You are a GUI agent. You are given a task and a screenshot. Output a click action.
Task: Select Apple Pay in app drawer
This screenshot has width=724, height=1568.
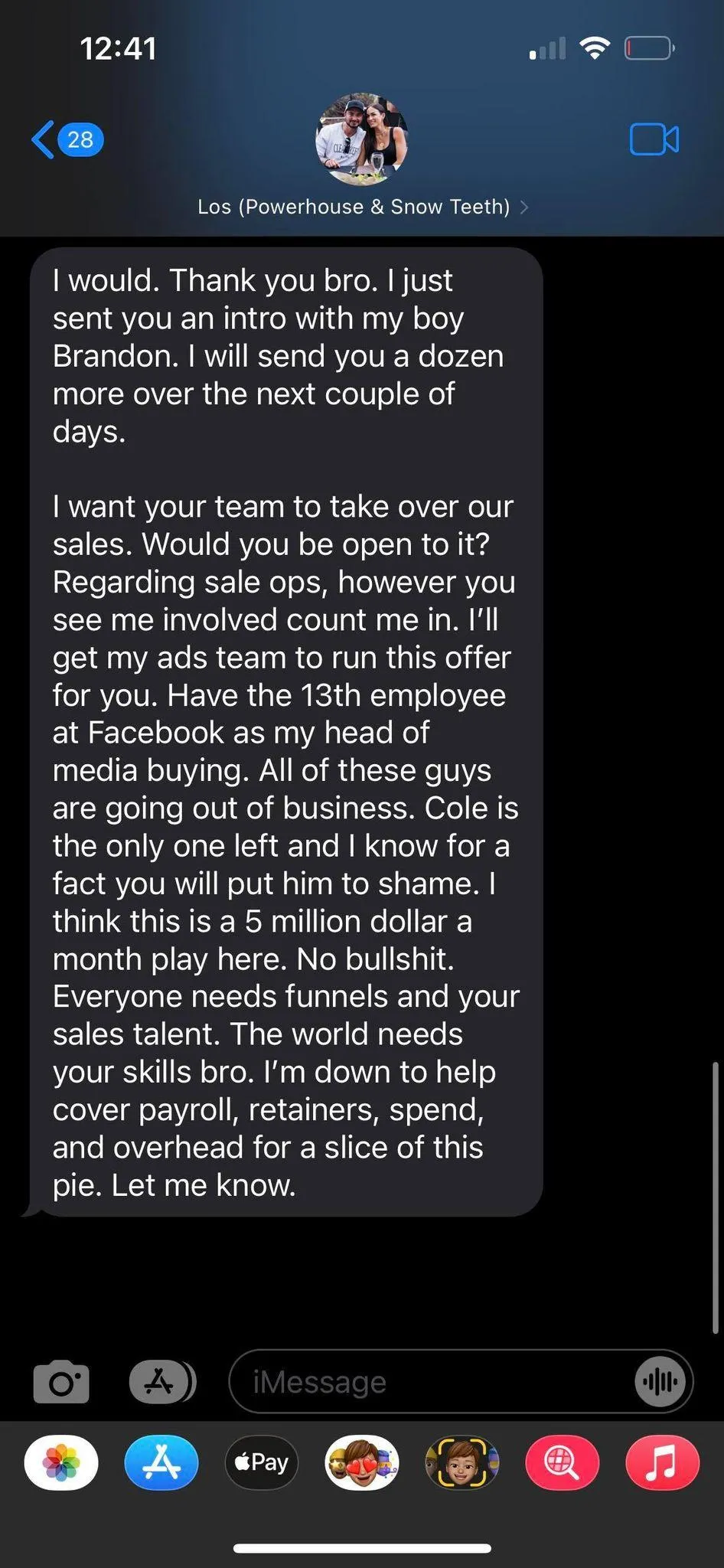(x=262, y=1462)
